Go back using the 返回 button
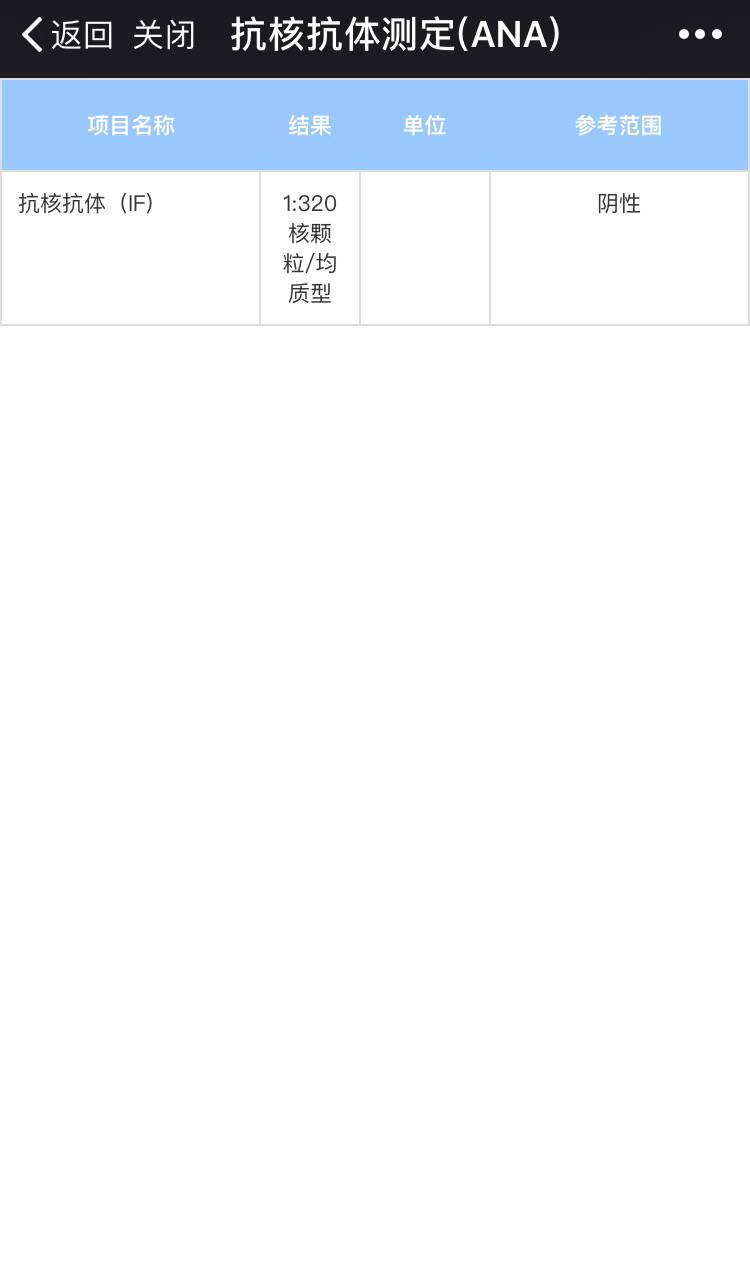This screenshot has height=1283, width=750. [x=67, y=35]
